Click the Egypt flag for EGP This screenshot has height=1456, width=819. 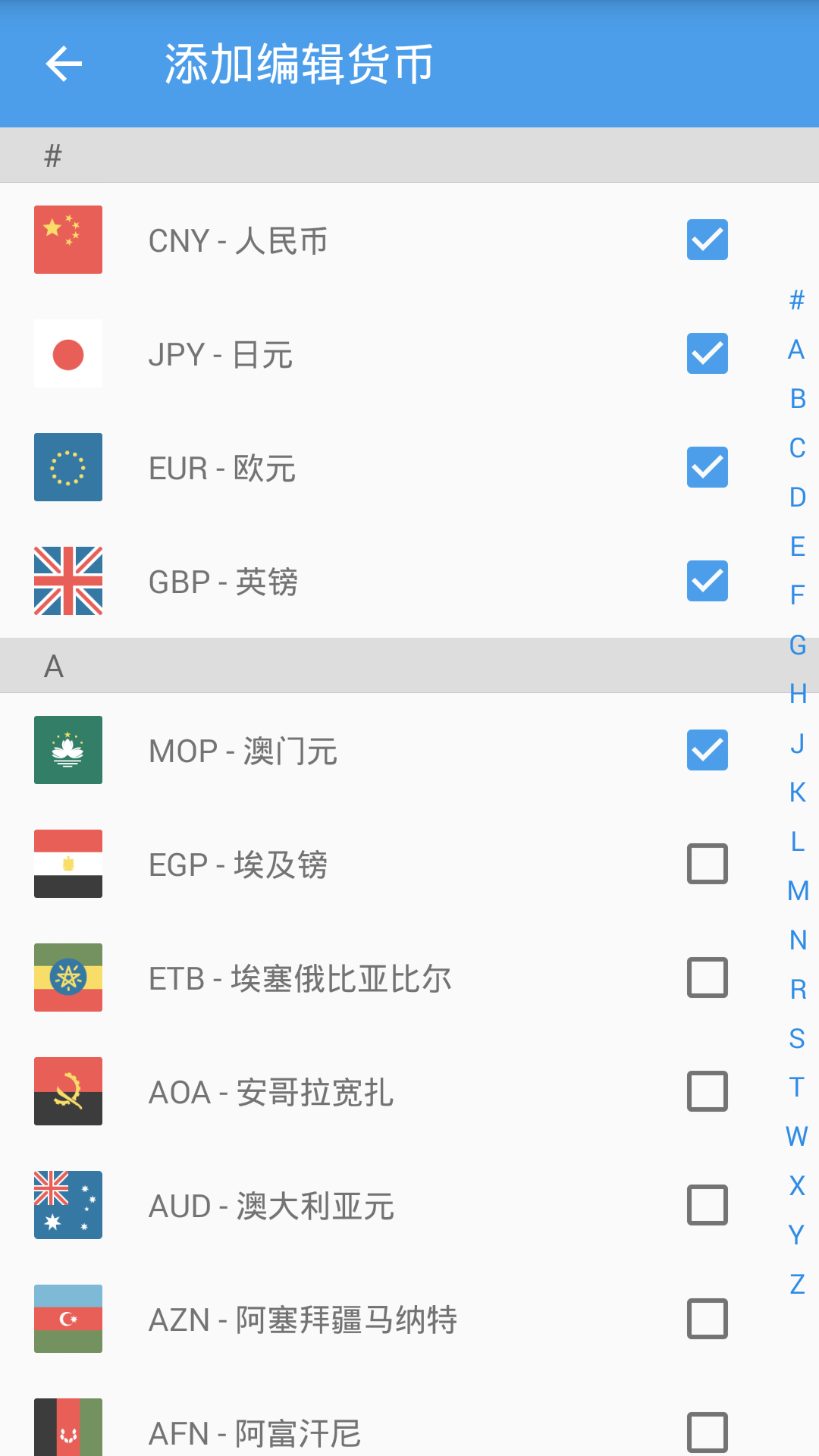[x=67, y=864]
